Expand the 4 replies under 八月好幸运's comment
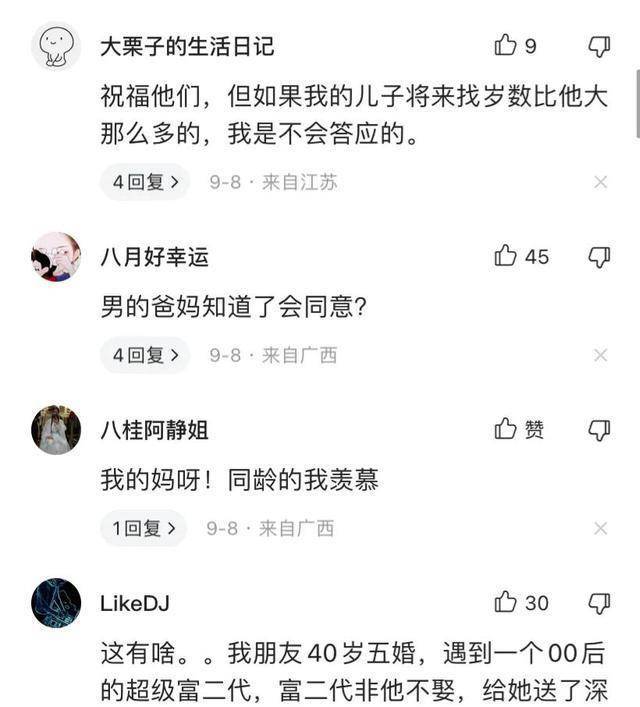The width and height of the screenshot is (640, 707). [x=145, y=355]
